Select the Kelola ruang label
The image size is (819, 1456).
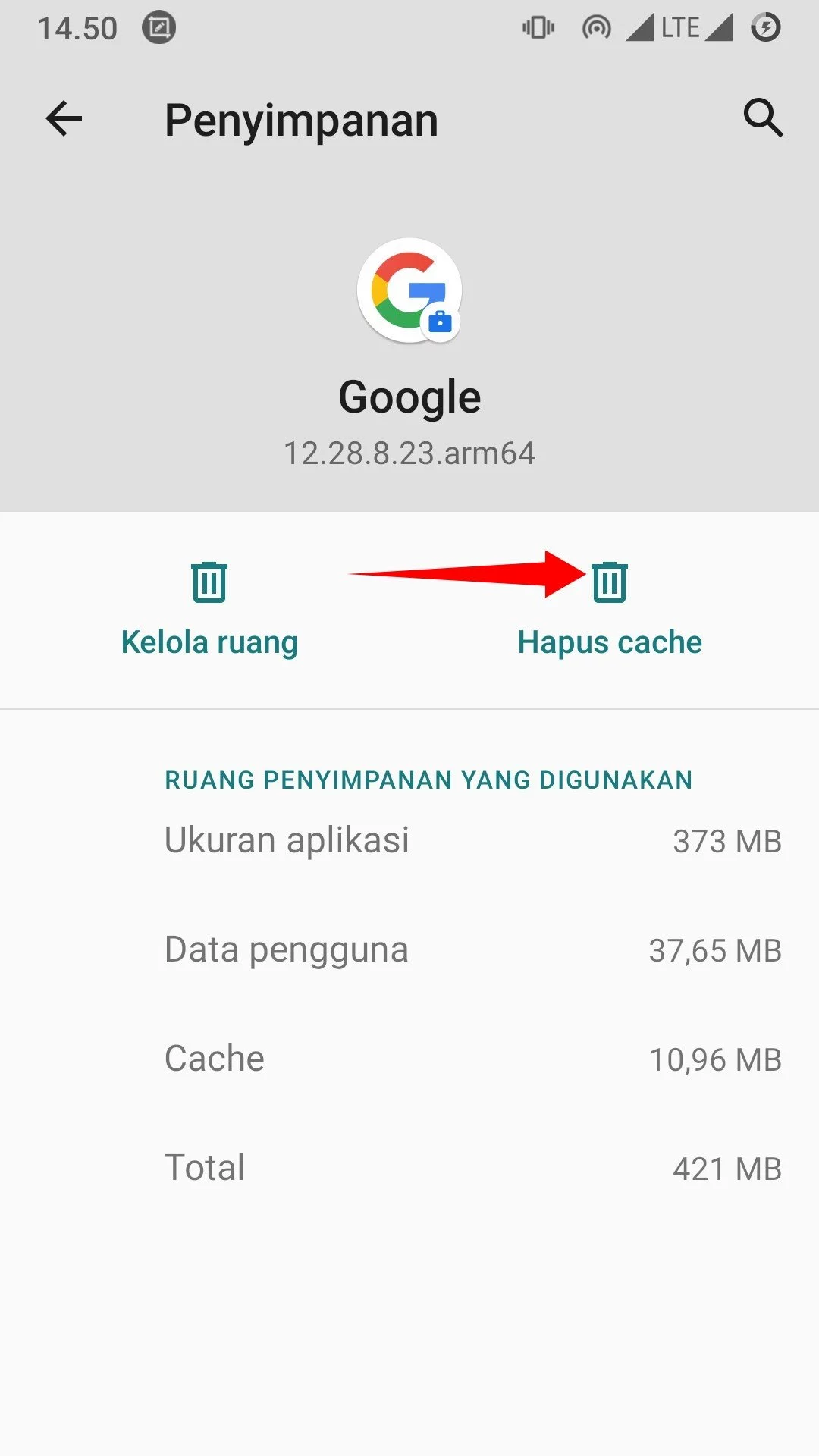point(209,642)
